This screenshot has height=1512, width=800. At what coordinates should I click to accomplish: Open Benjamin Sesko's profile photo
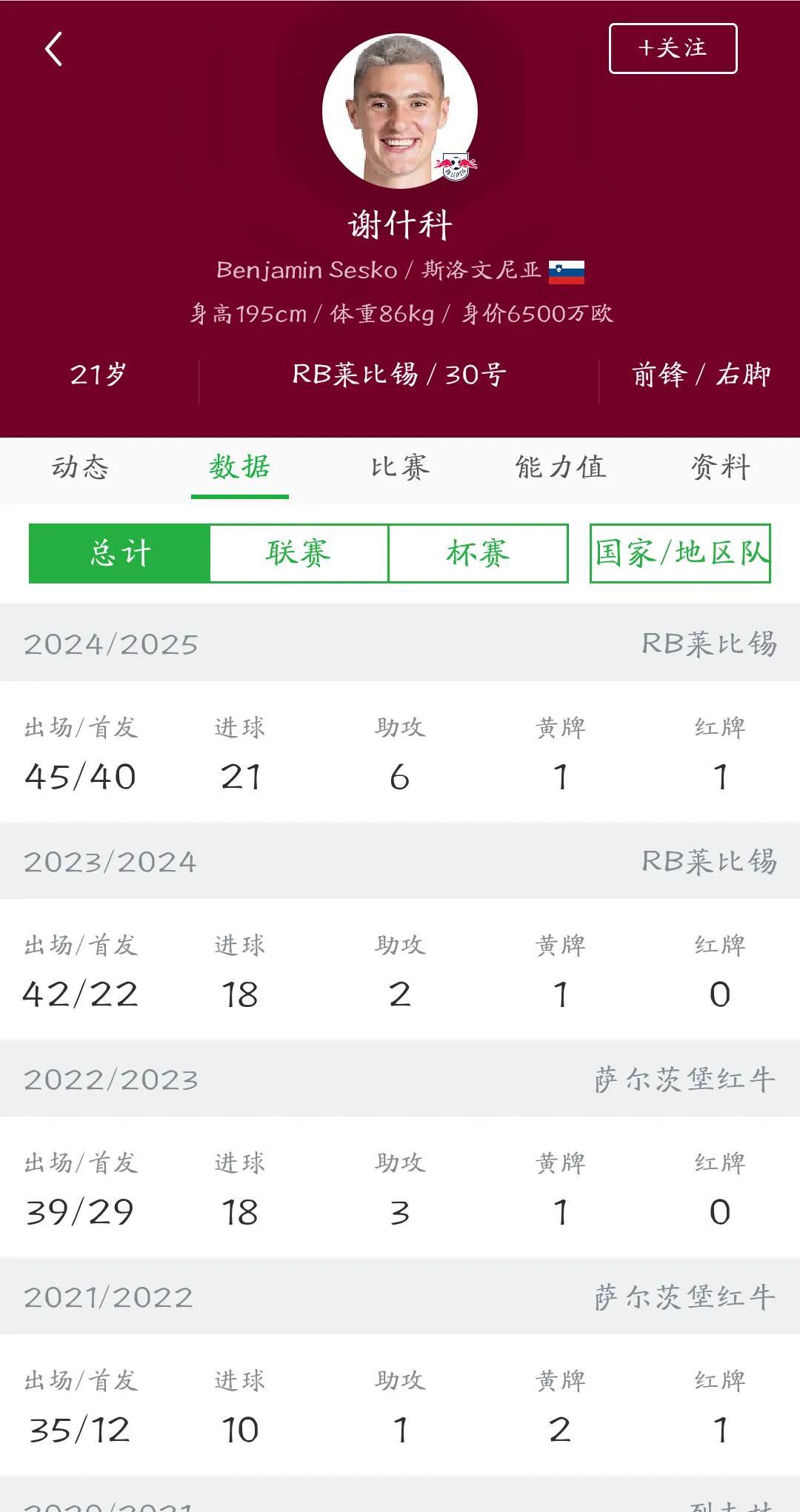(x=400, y=110)
